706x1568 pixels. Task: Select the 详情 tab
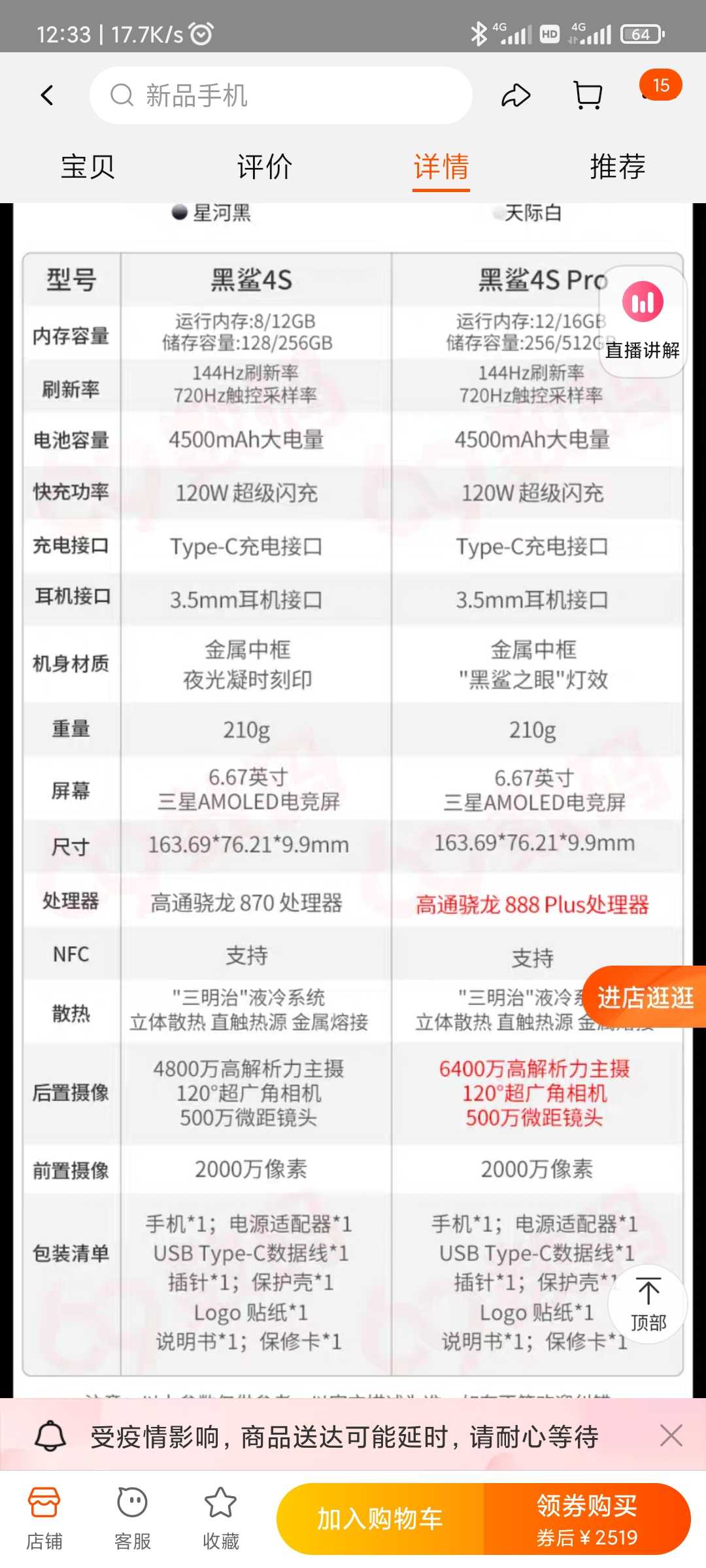pyautogui.click(x=441, y=167)
